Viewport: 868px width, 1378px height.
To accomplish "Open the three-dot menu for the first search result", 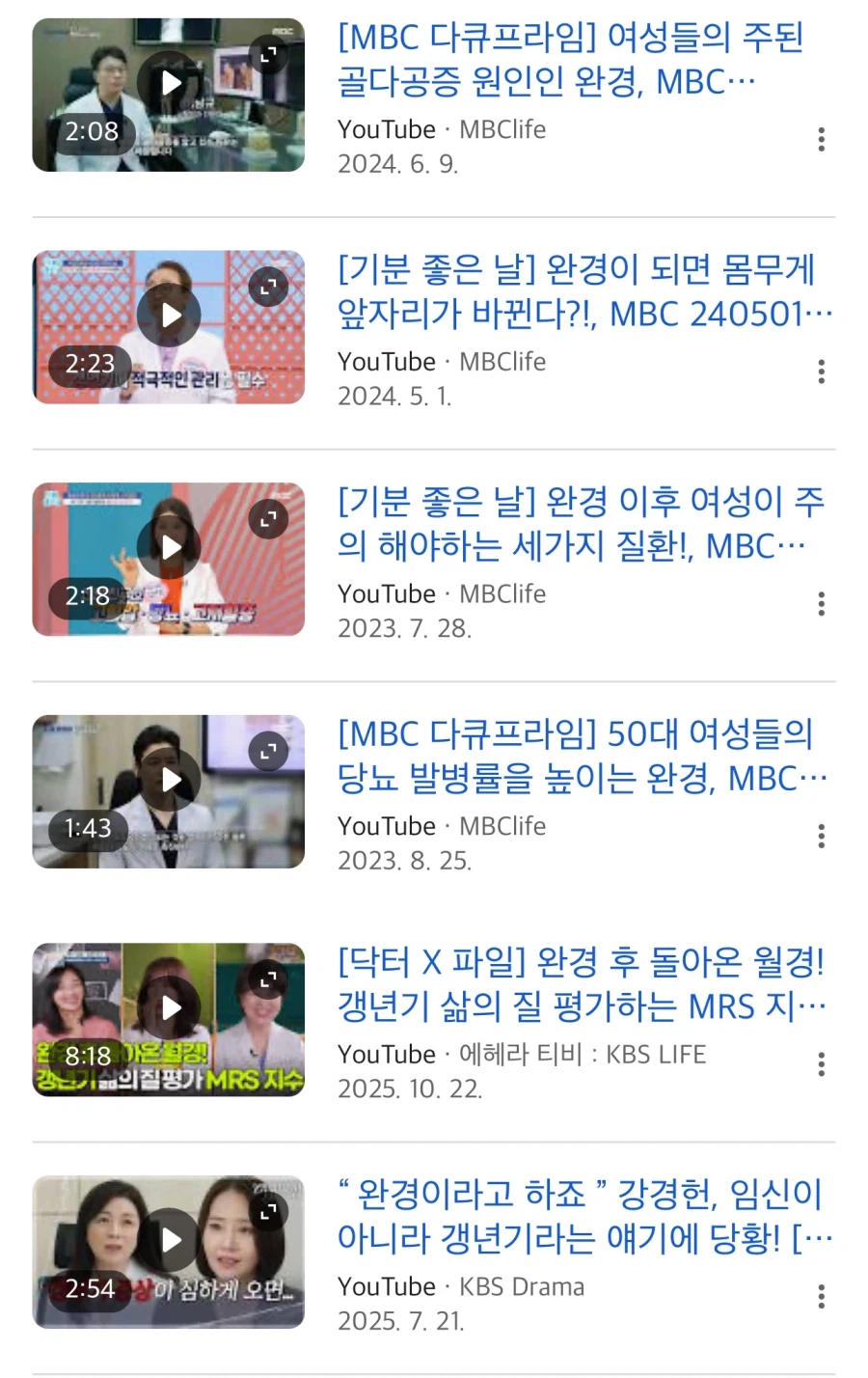I will click(821, 140).
